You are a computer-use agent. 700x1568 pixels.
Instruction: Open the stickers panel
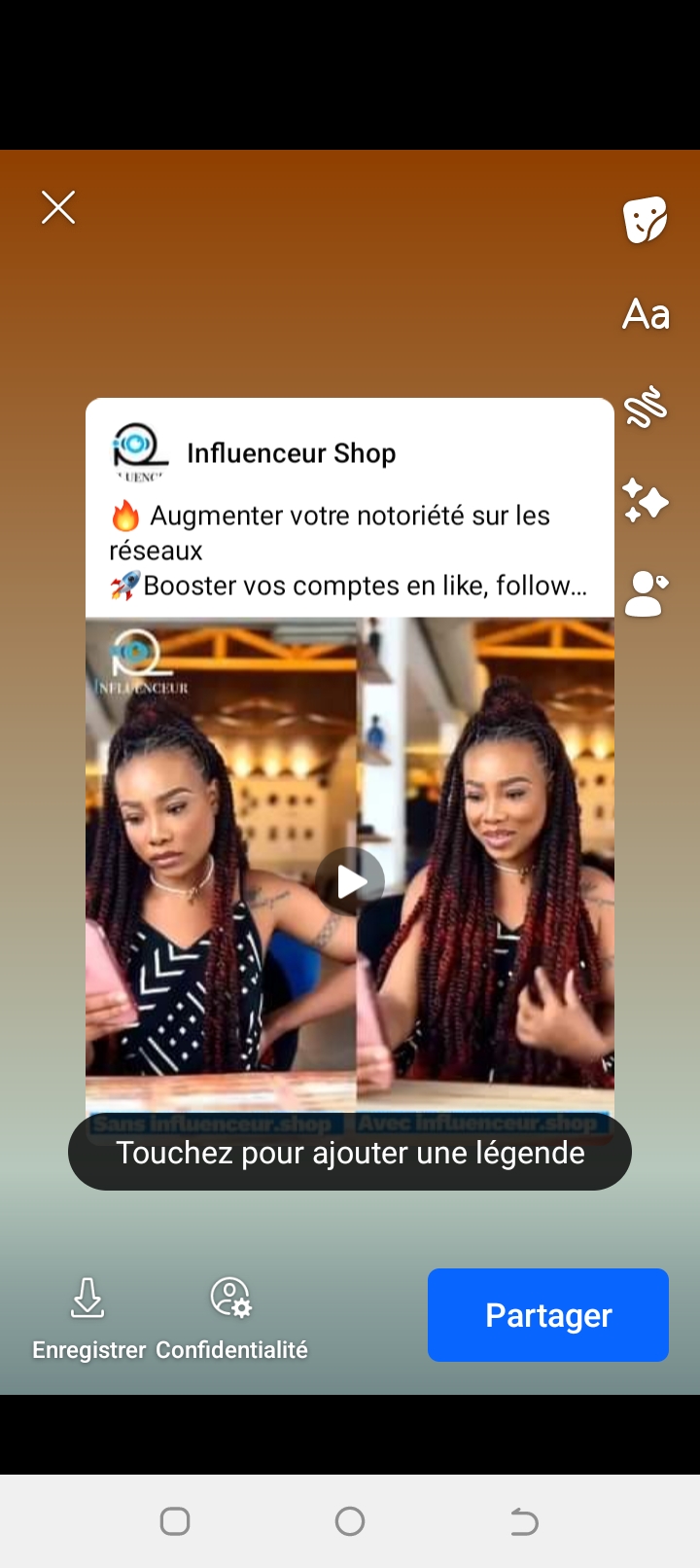[x=646, y=220]
